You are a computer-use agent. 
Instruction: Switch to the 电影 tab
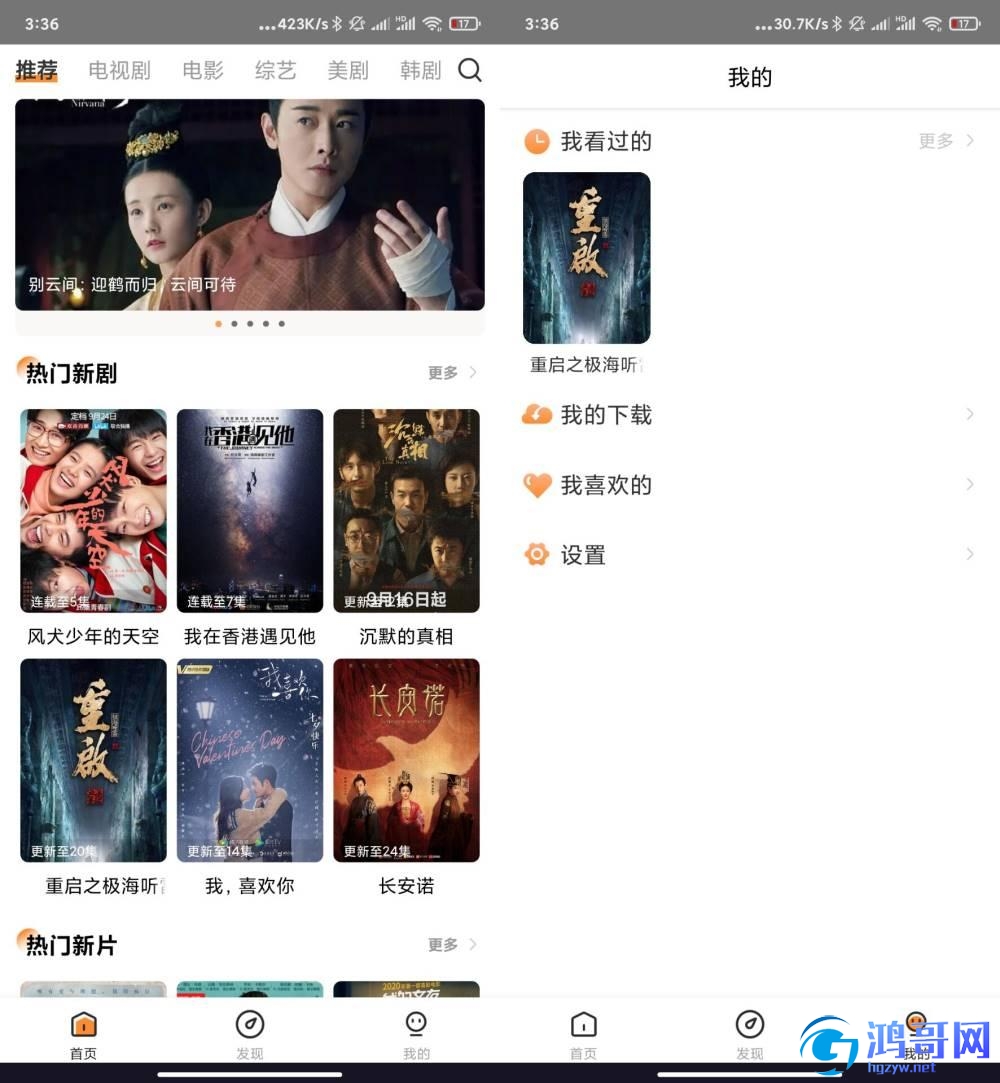pyautogui.click(x=203, y=70)
